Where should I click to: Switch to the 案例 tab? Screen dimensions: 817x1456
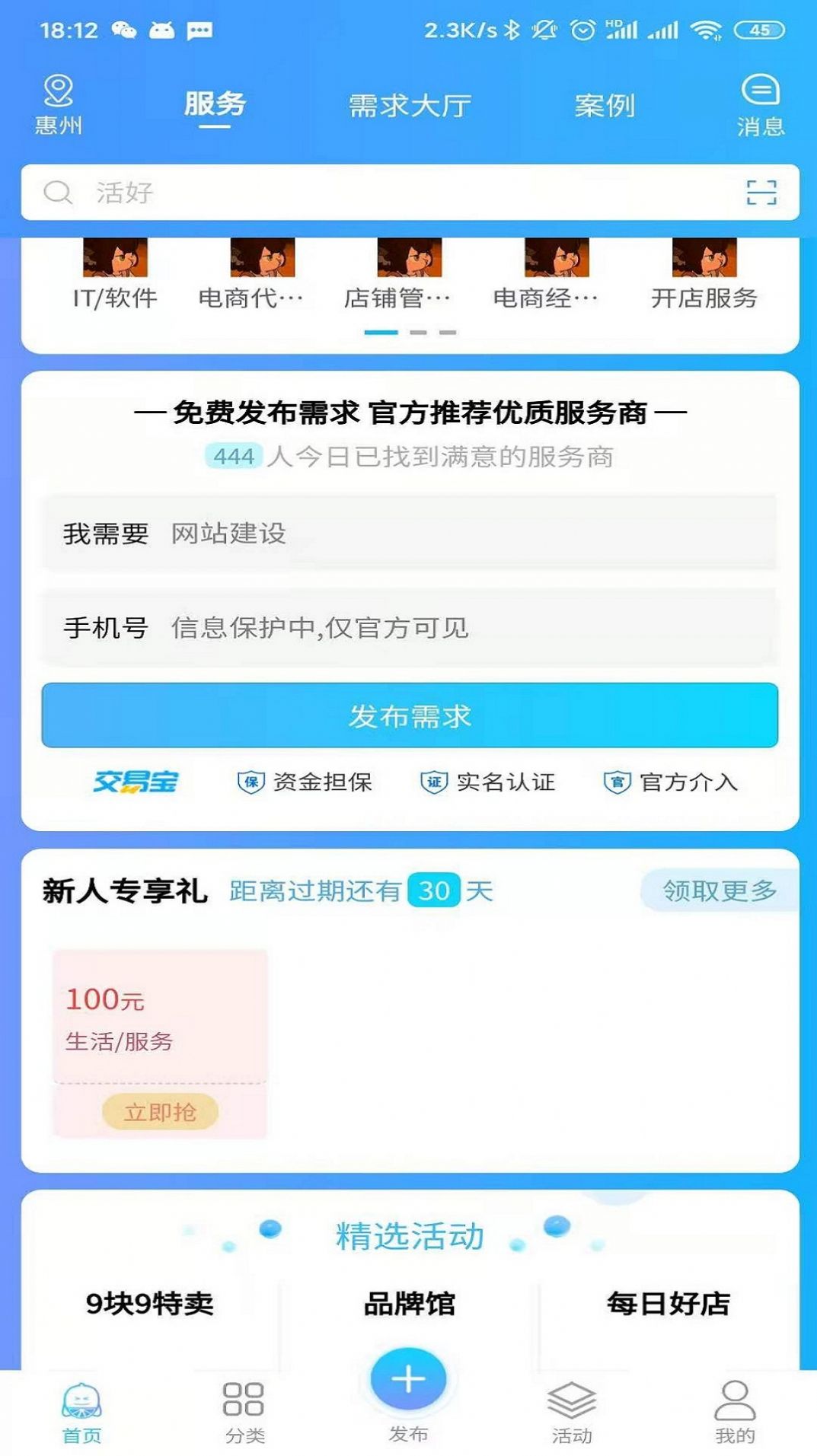pyautogui.click(x=606, y=107)
